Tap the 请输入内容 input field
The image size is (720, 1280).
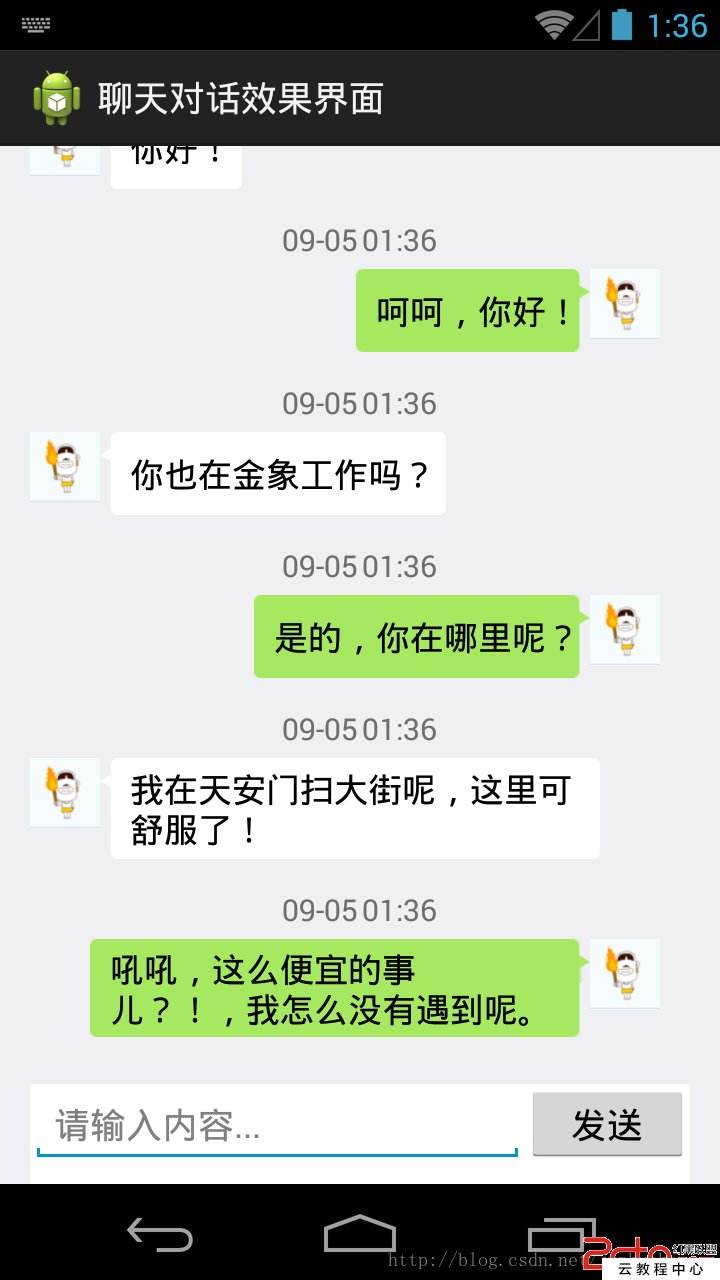click(x=277, y=1124)
